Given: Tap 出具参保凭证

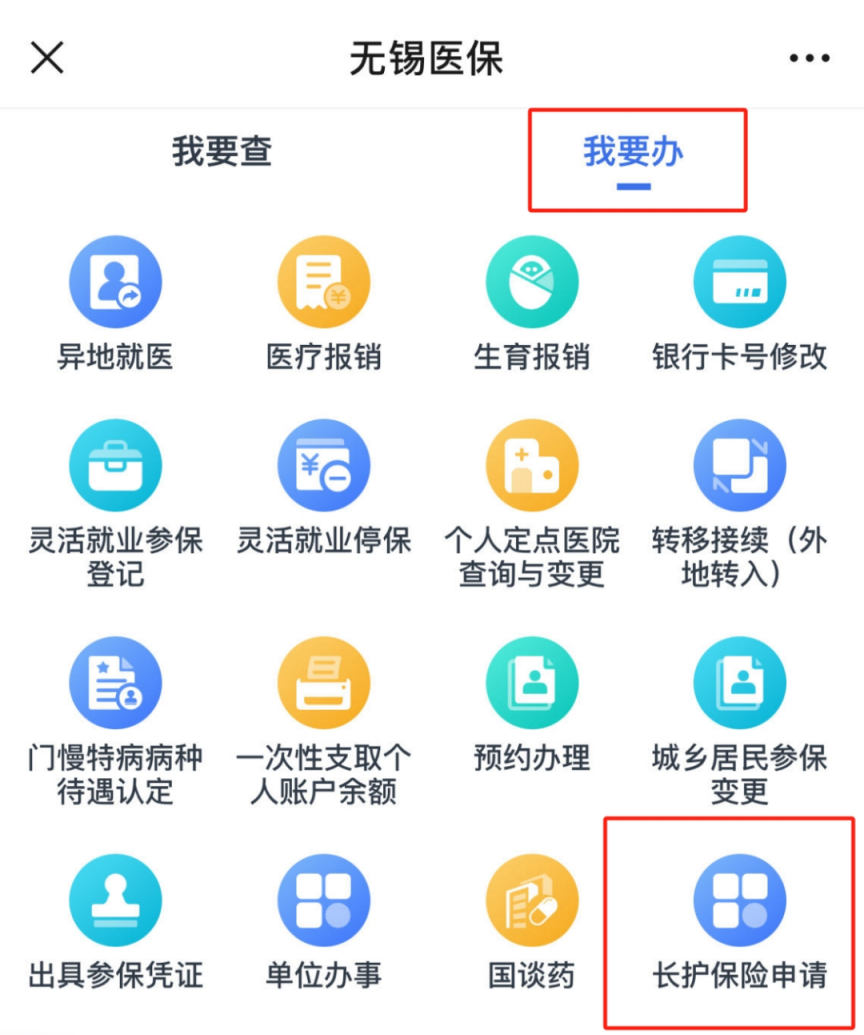Looking at the screenshot, I should pos(115,901).
